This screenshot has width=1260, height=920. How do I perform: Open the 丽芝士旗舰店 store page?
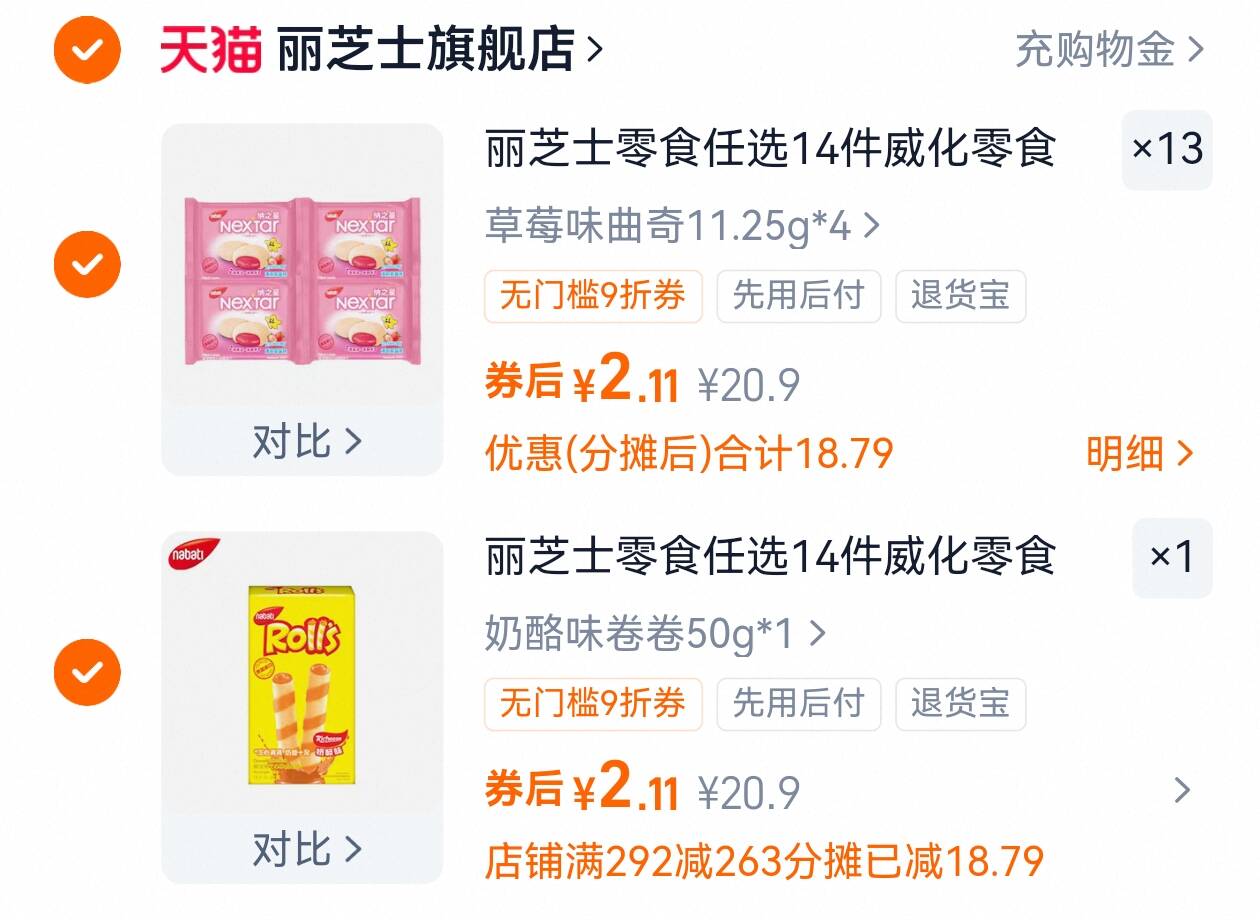tap(440, 49)
